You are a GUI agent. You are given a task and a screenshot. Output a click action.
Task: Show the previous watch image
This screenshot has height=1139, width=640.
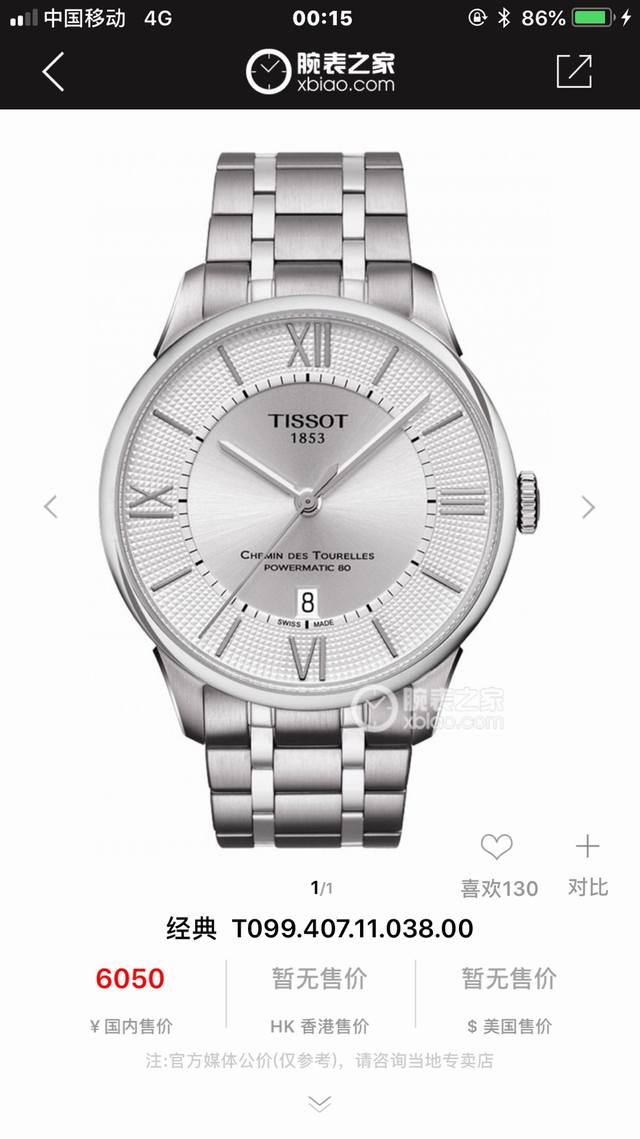tap(51, 507)
